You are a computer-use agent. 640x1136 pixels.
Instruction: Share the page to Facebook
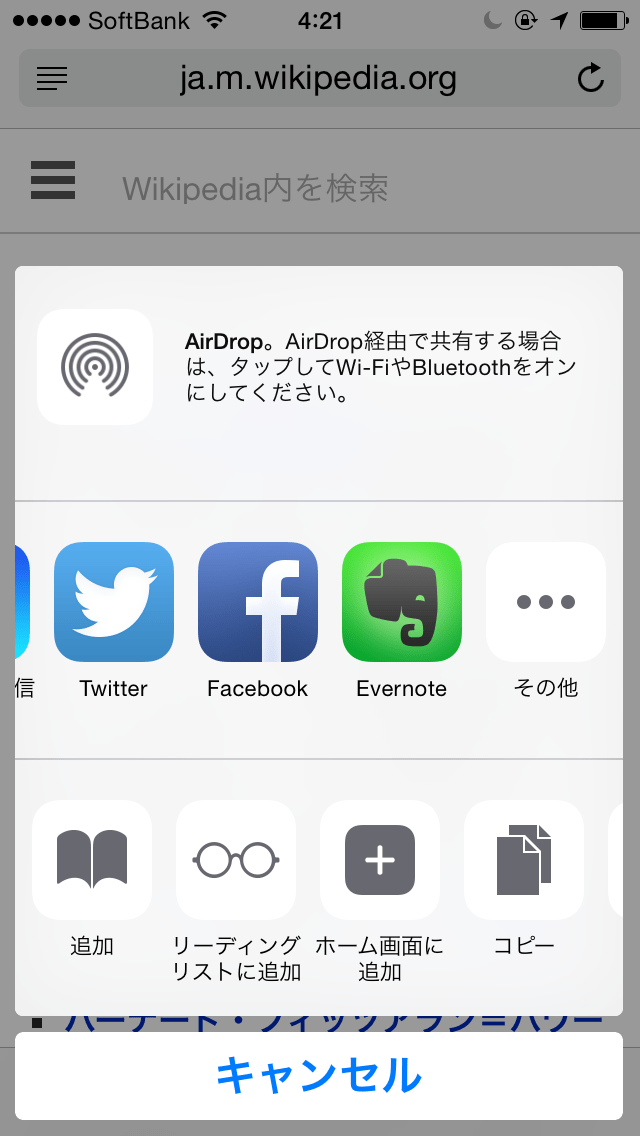(258, 602)
